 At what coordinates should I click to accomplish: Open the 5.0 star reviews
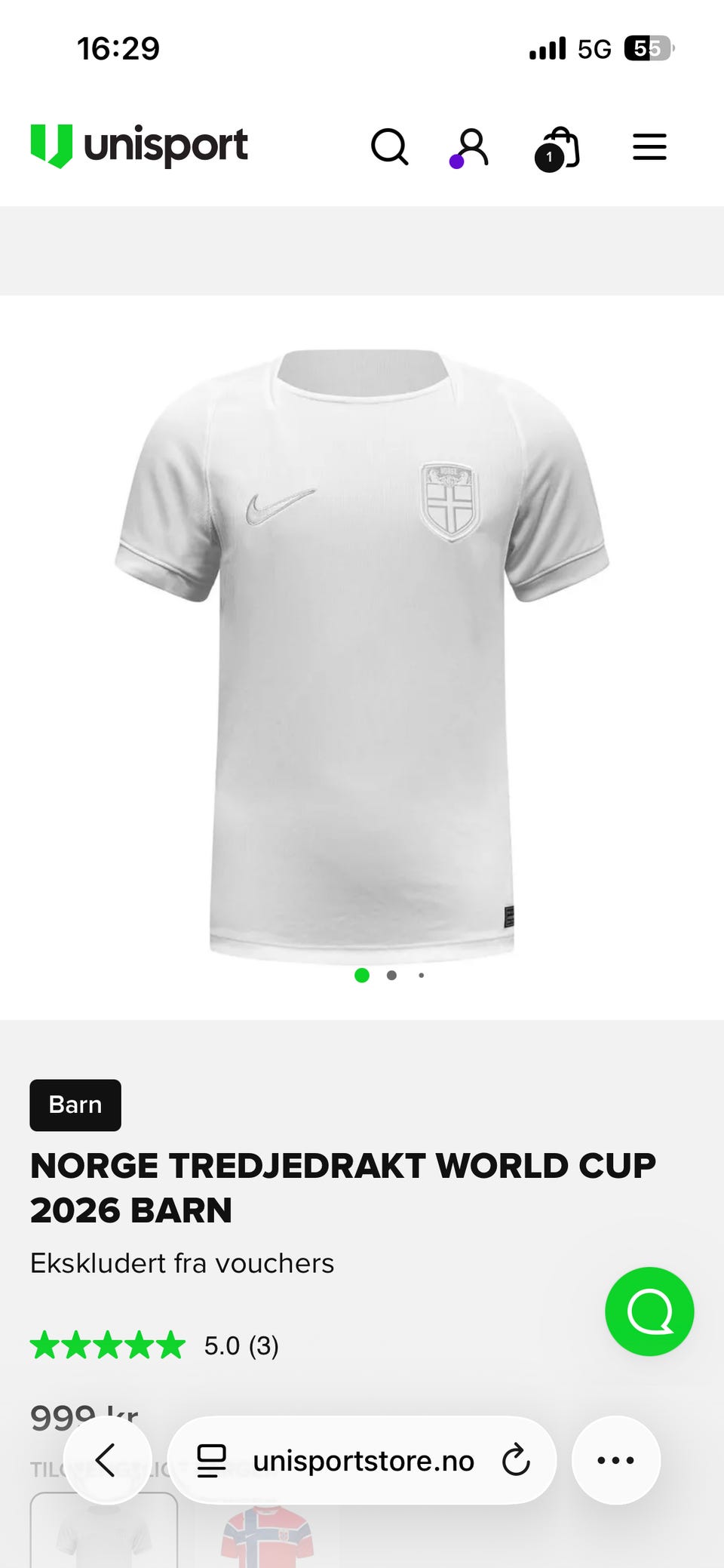155,1345
